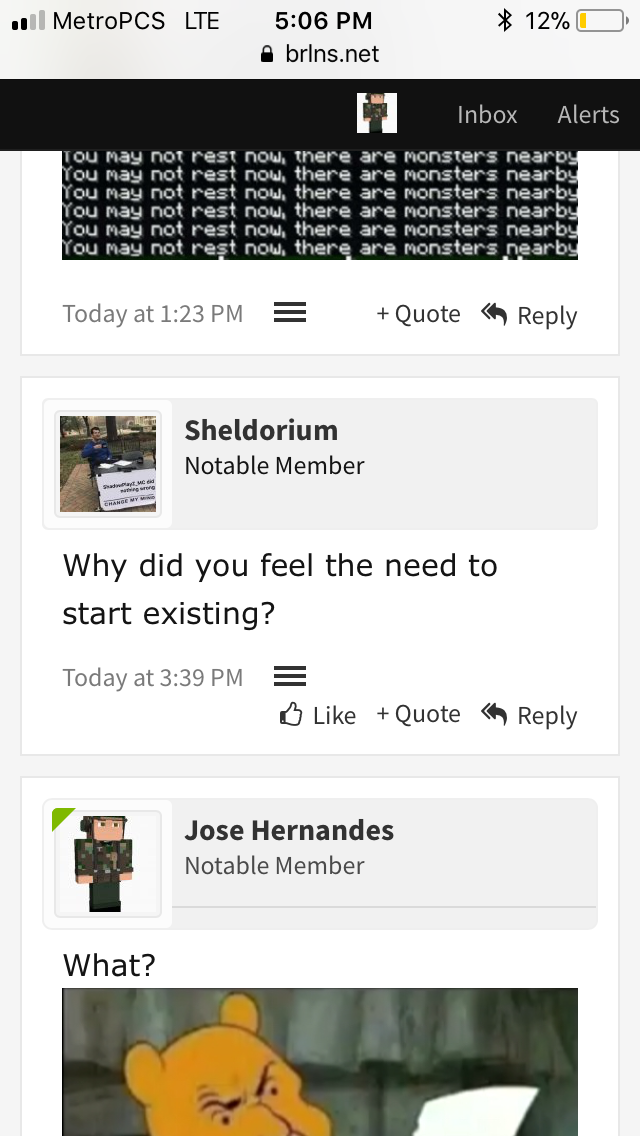The image size is (640, 1136).
Task: Tap the brlns.net address bar
Action: click(320, 54)
